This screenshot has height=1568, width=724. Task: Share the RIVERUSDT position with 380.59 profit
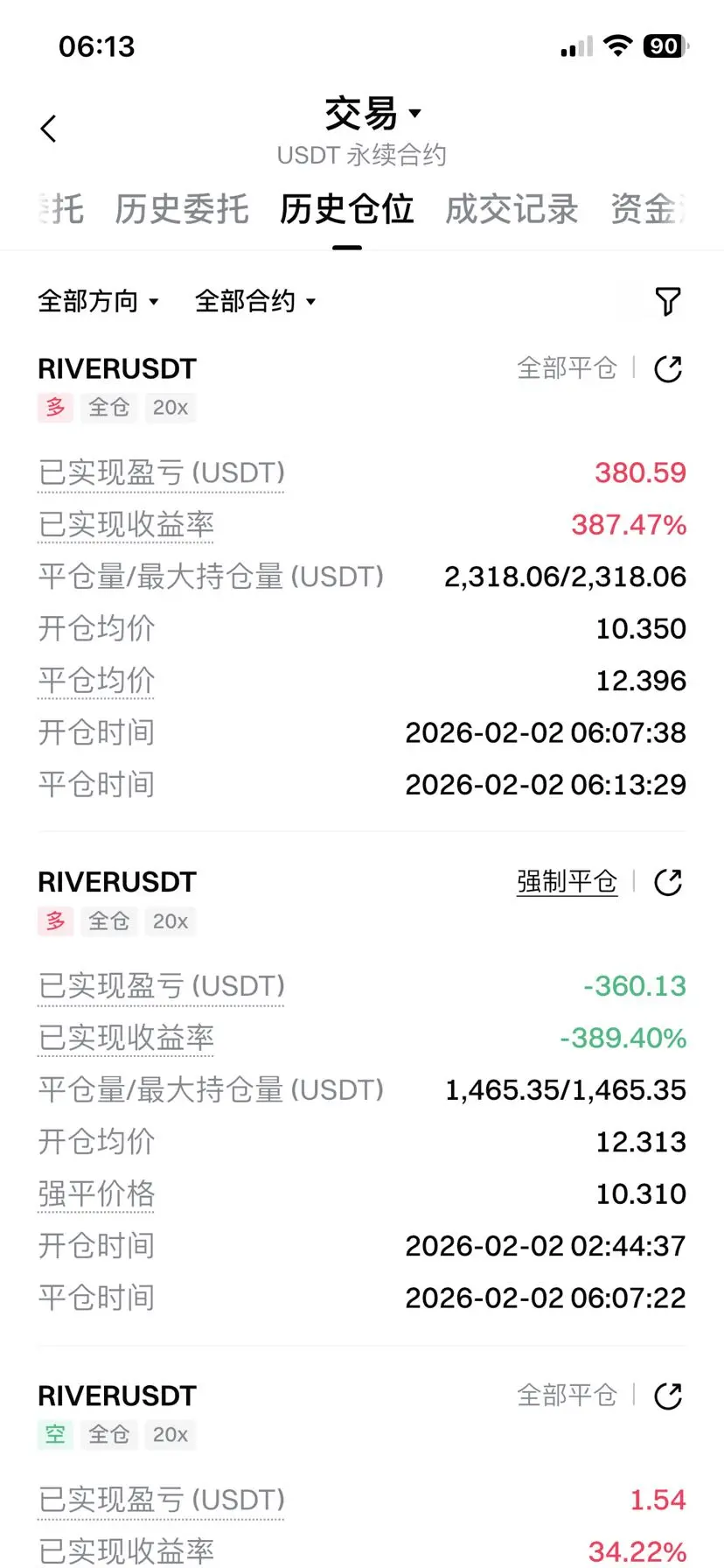tap(668, 369)
